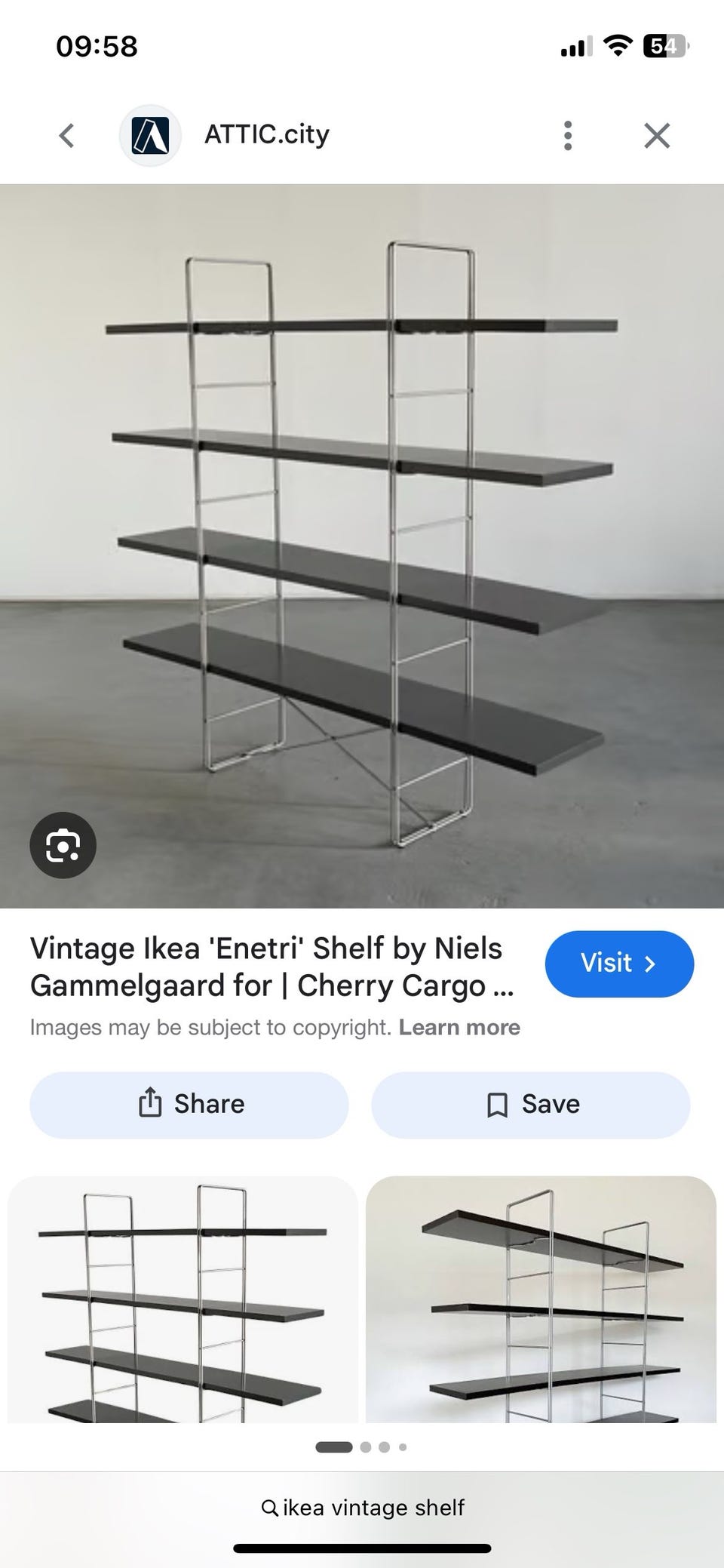Save the image to collections
The height and width of the screenshot is (1568, 724).
pyautogui.click(x=531, y=1105)
